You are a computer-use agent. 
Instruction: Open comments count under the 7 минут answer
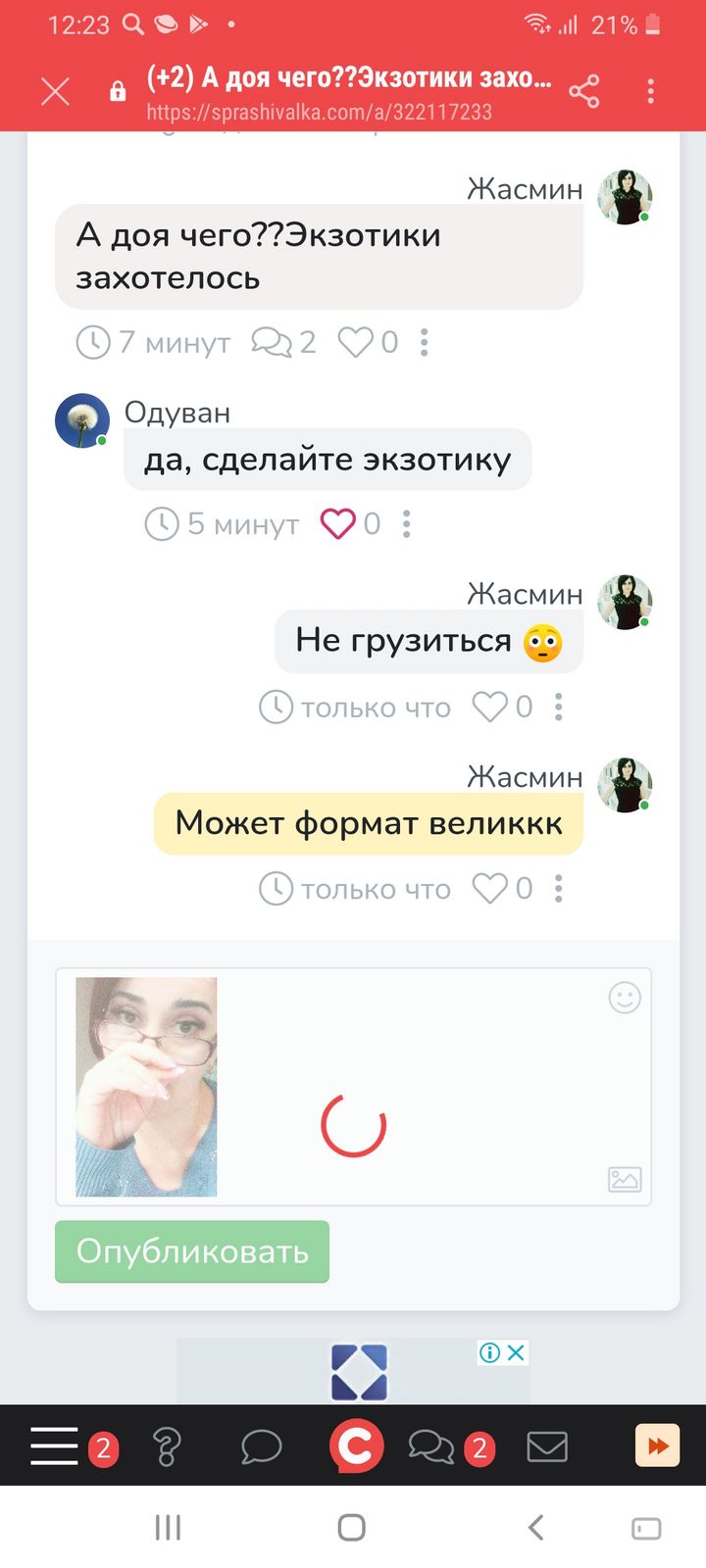(x=283, y=342)
